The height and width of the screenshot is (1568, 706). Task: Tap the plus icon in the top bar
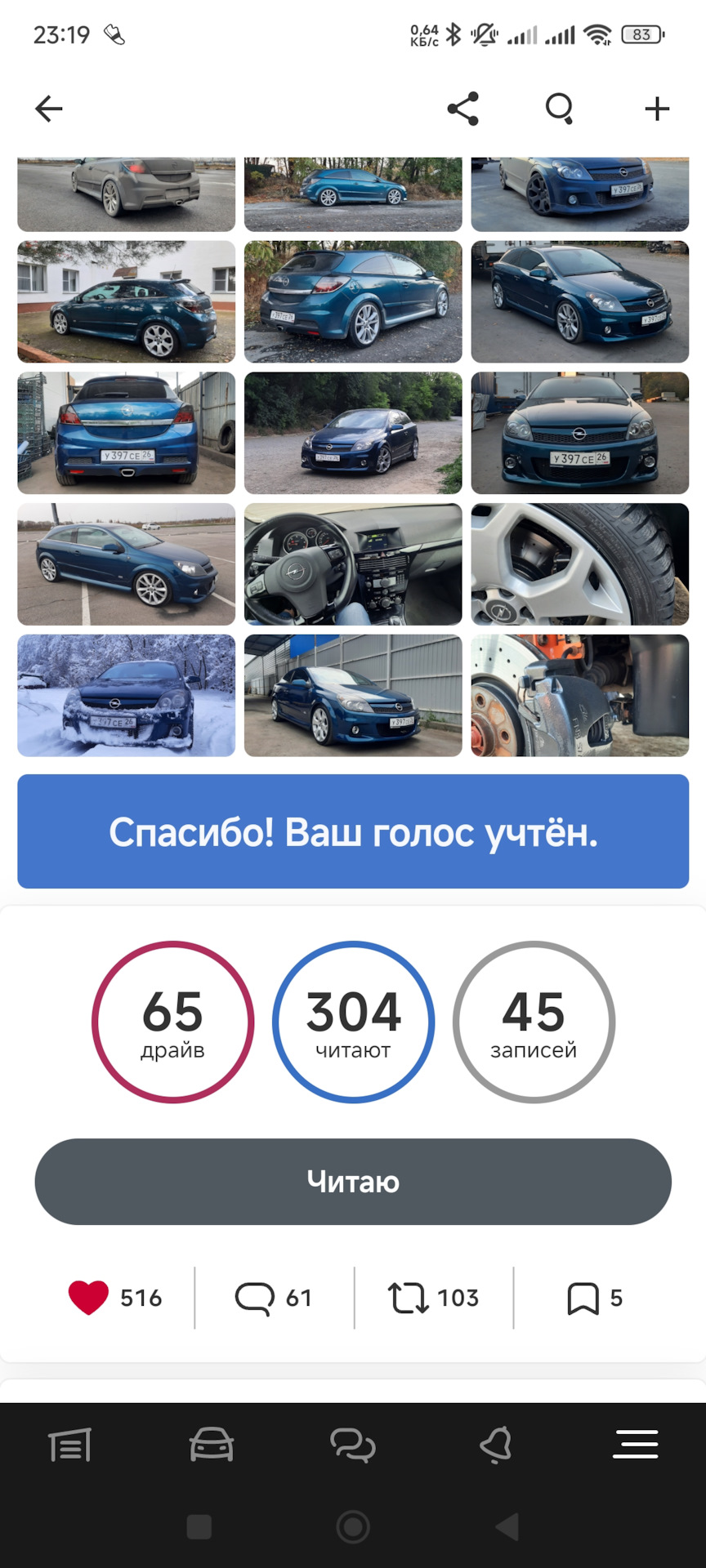657,109
